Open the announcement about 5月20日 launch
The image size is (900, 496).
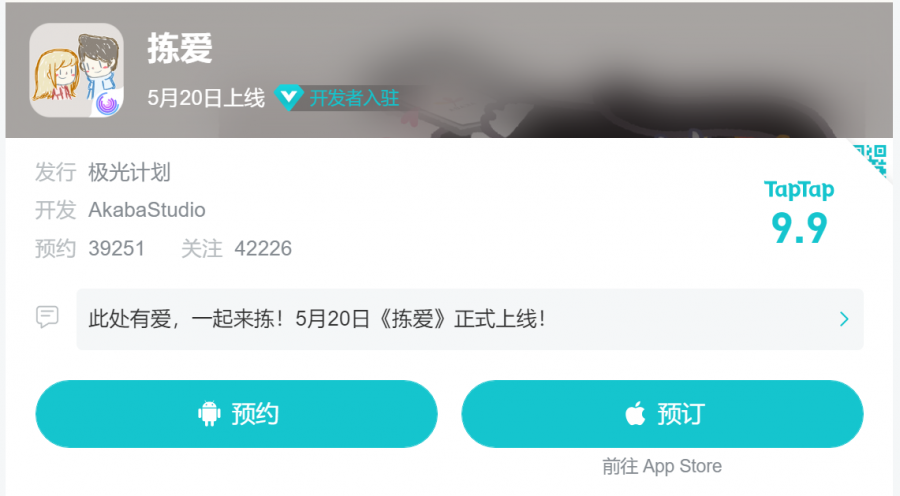pyautogui.click(x=469, y=319)
